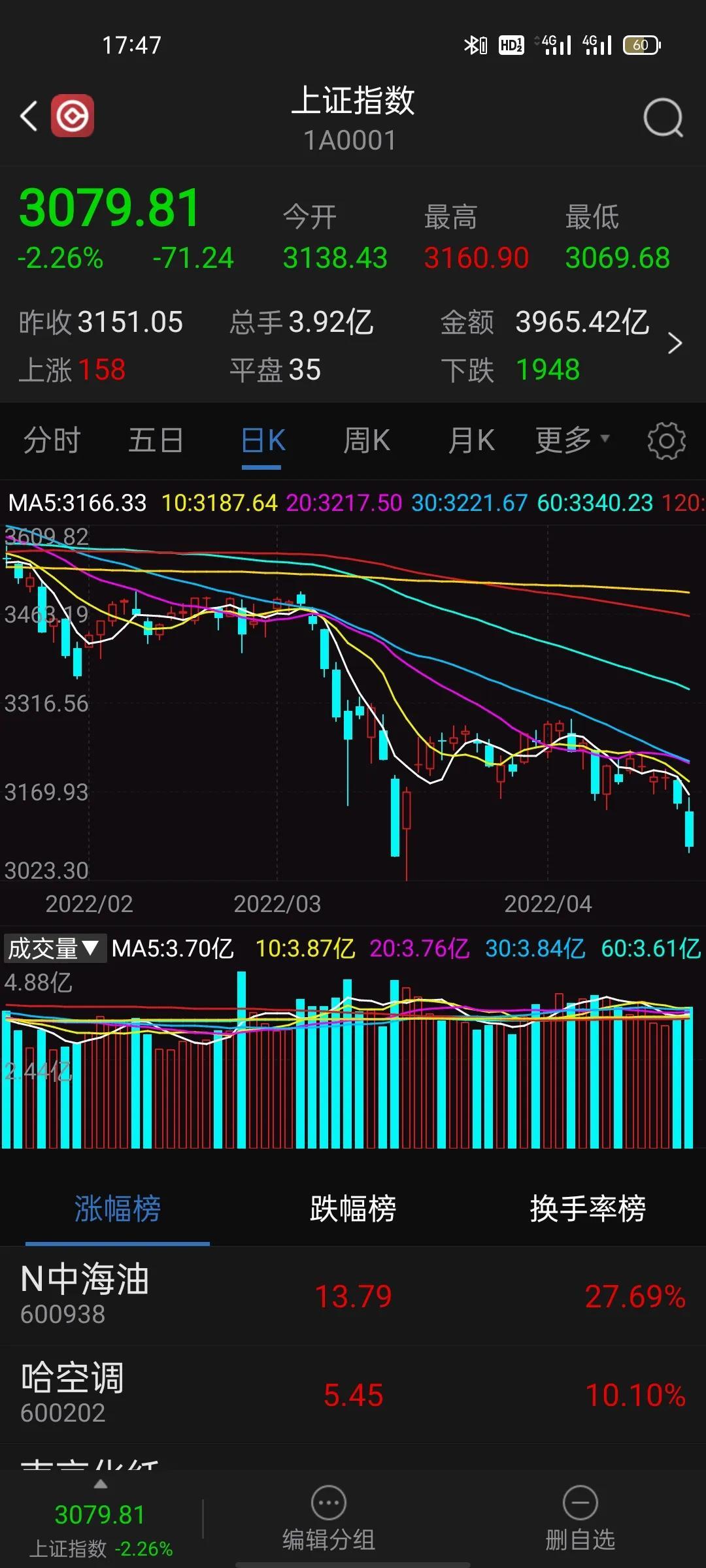Expand more index details with the right chevron
Viewport: 706px width, 1568px height.
coord(675,343)
